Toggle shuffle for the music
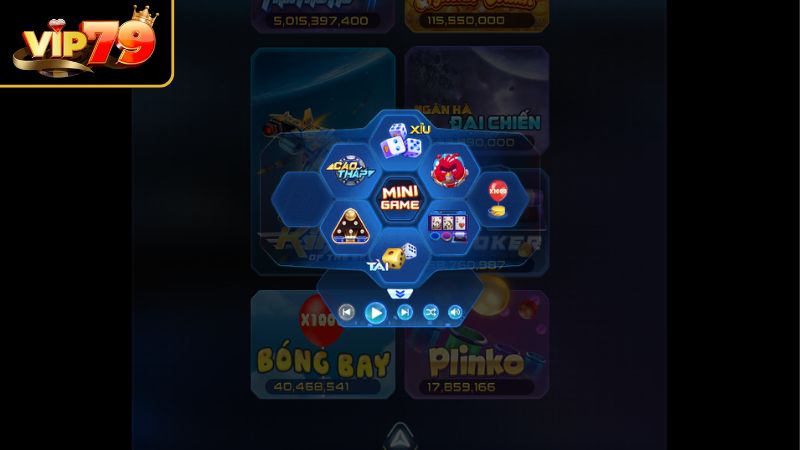This screenshot has height=450, width=800. (x=430, y=313)
